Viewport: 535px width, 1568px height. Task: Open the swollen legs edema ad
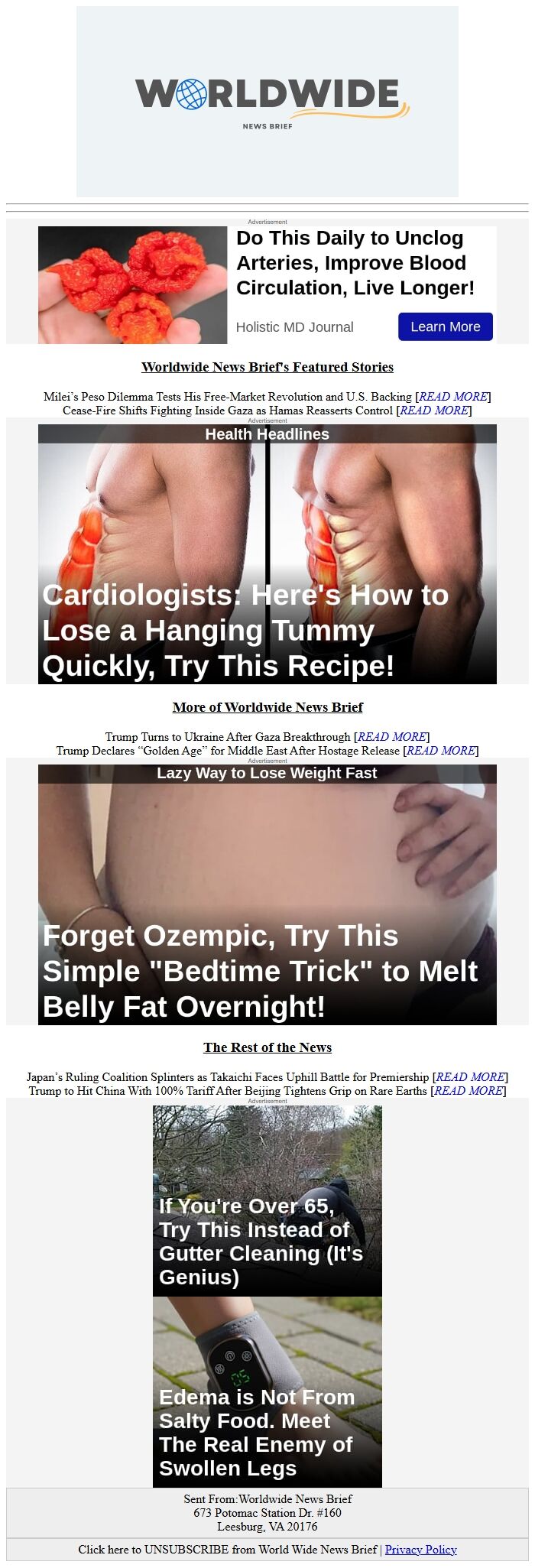(267, 1391)
